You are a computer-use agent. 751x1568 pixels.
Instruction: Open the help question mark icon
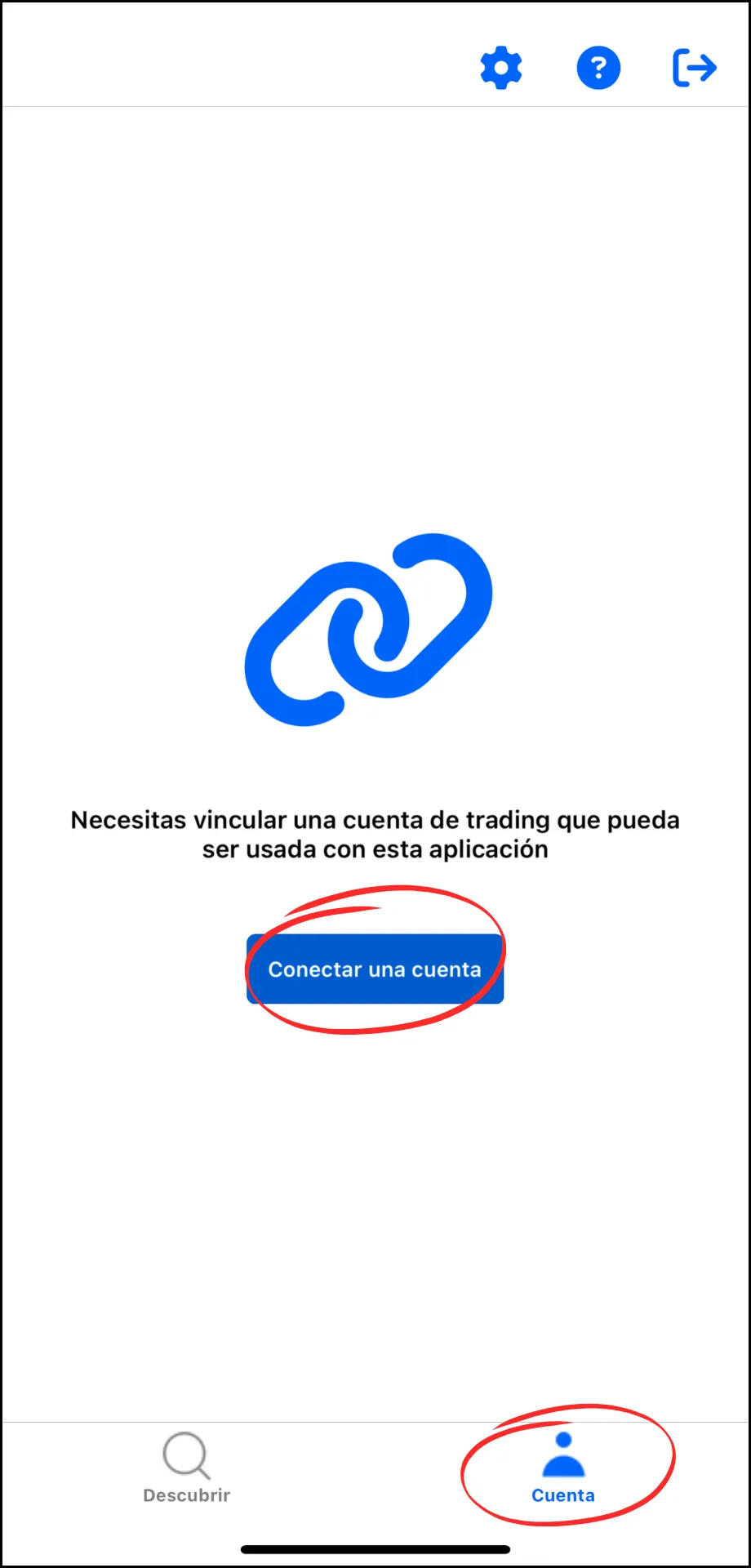(598, 68)
